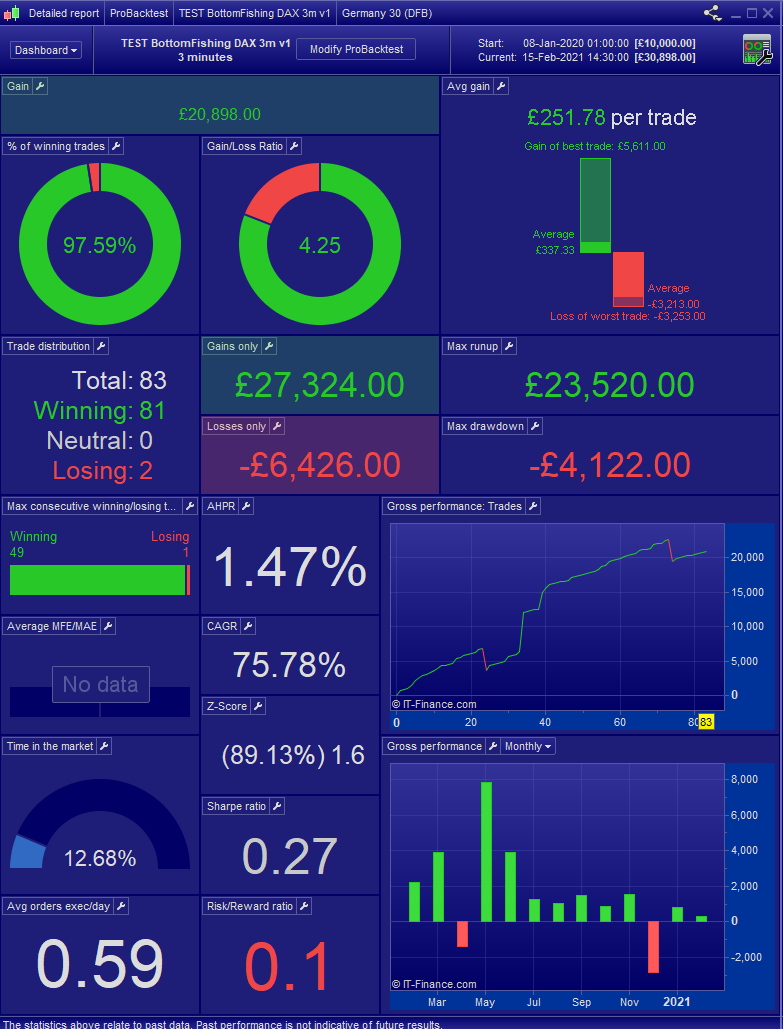783x1029 pixels.
Task: Open settings wrench for the Gain panel
Action: pyautogui.click(x=40, y=87)
